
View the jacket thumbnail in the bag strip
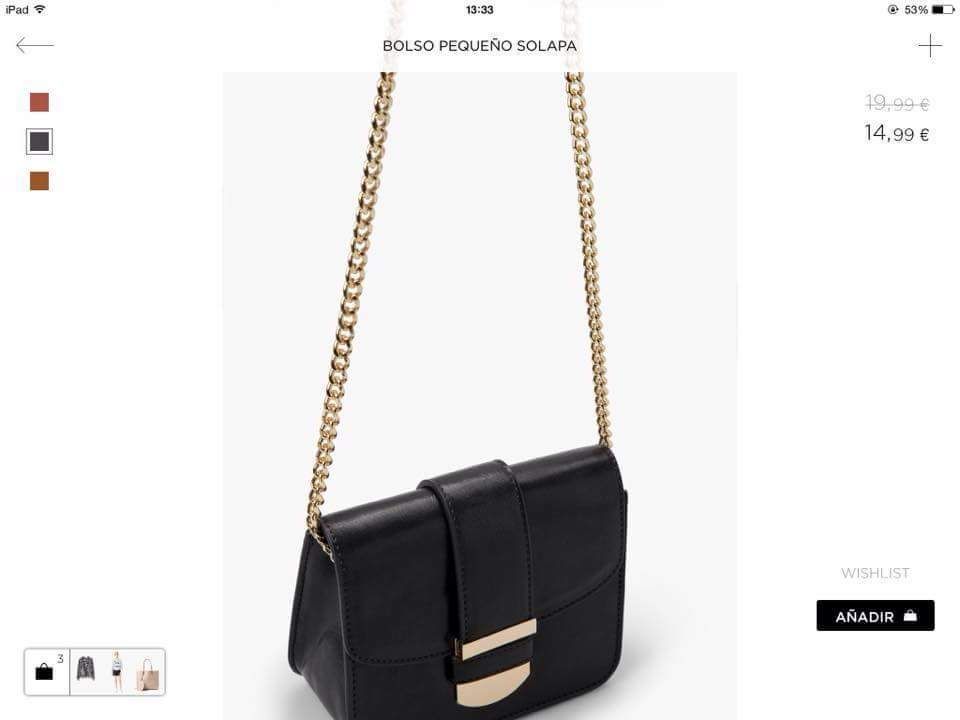click(x=86, y=670)
